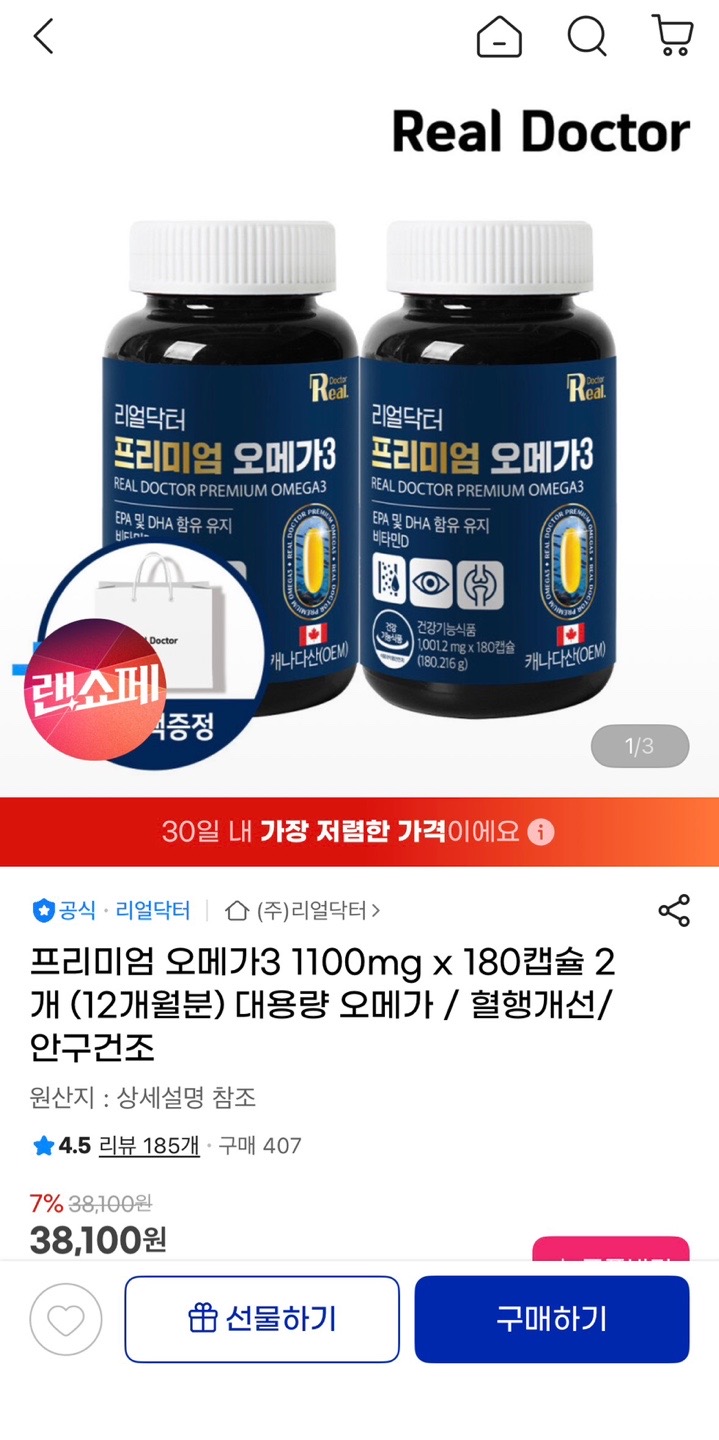Open the shopping cart
This screenshot has height=1440, width=719.
673,36
